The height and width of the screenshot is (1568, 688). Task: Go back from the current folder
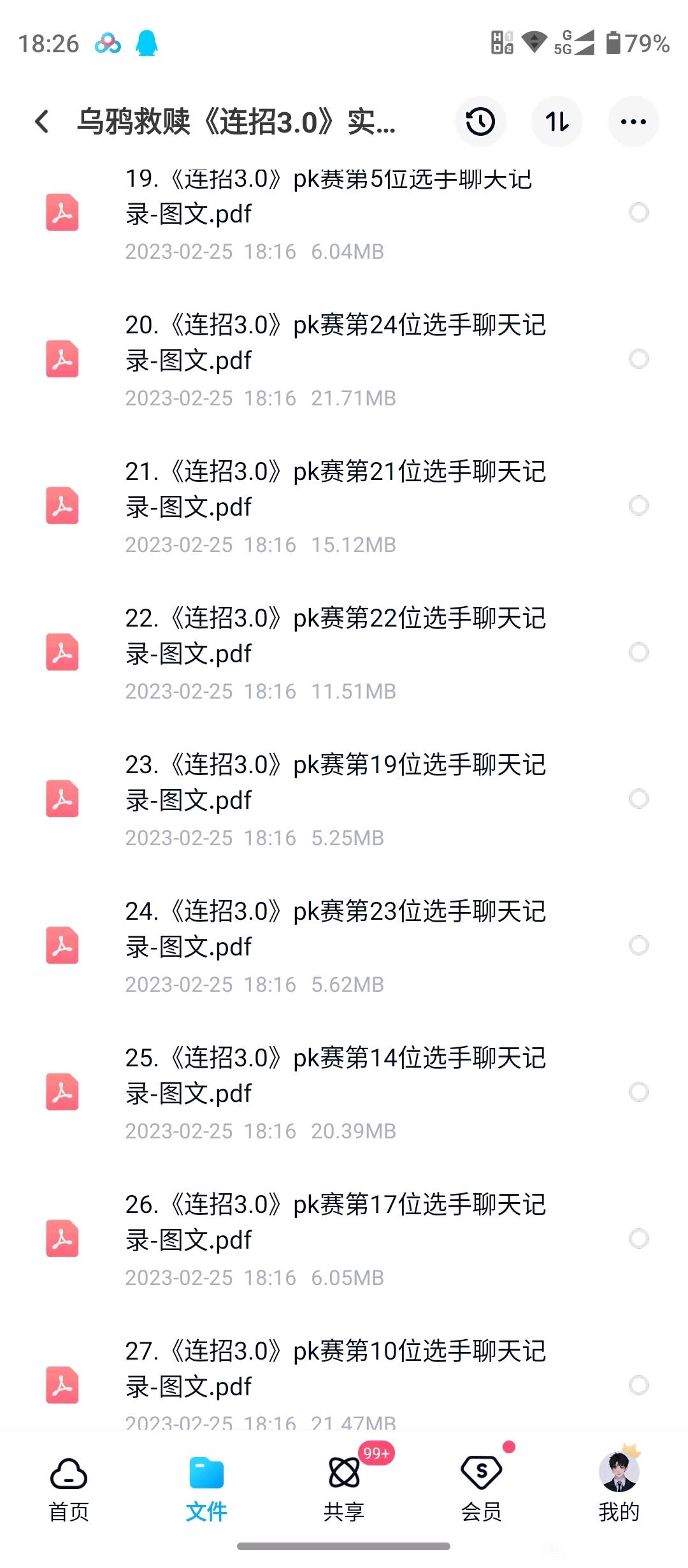pos(42,121)
